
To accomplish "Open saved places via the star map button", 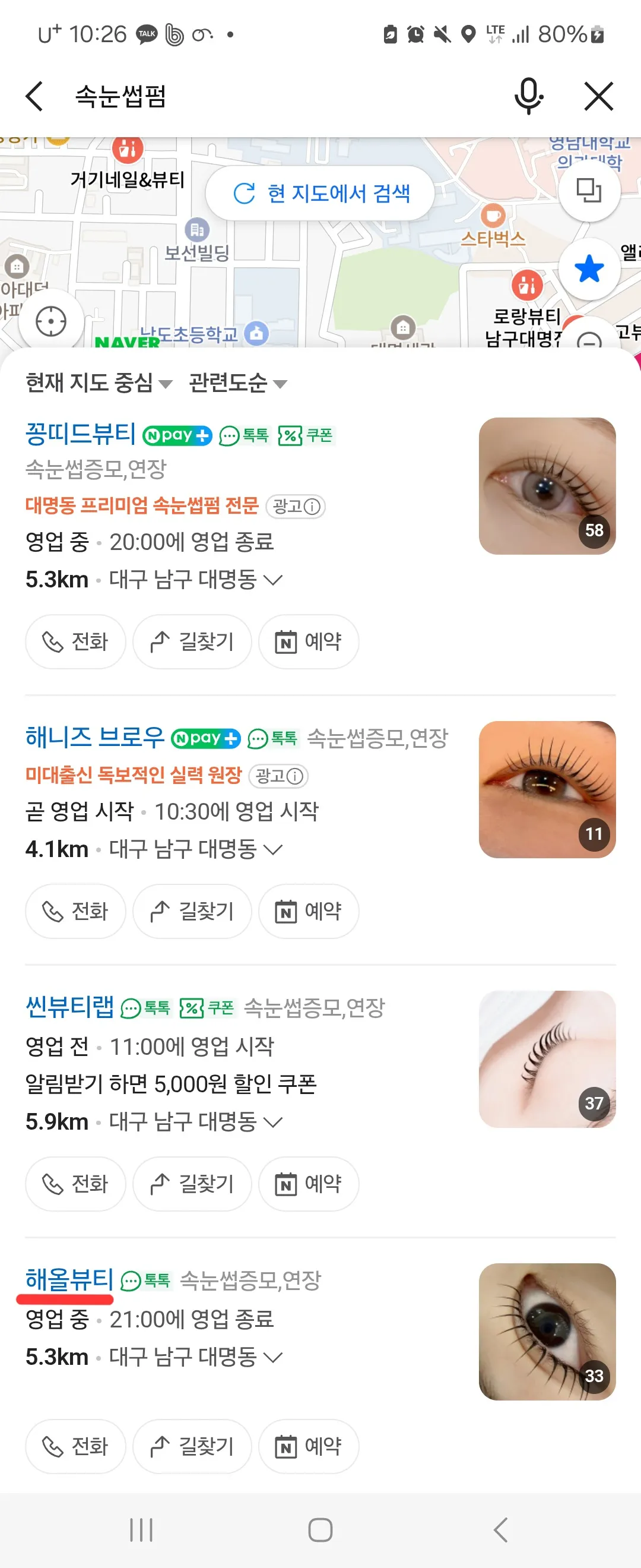I will [x=588, y=268].
